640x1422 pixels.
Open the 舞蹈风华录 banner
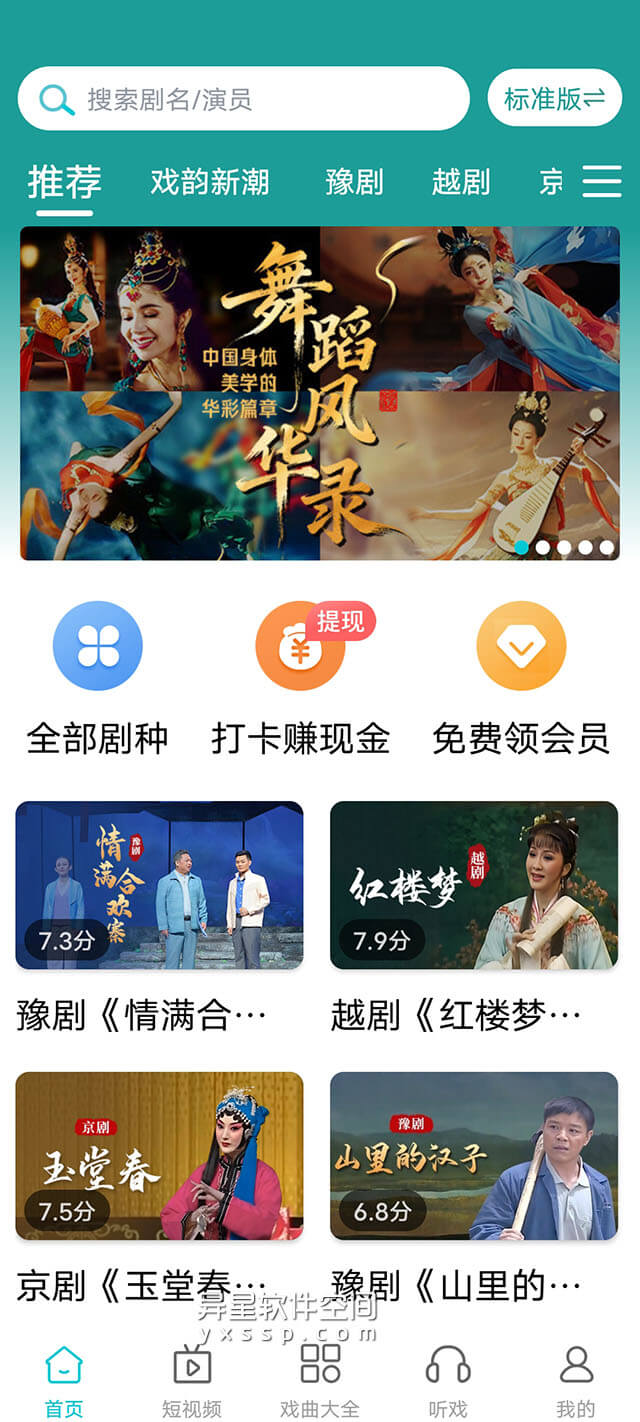(320, 393)
